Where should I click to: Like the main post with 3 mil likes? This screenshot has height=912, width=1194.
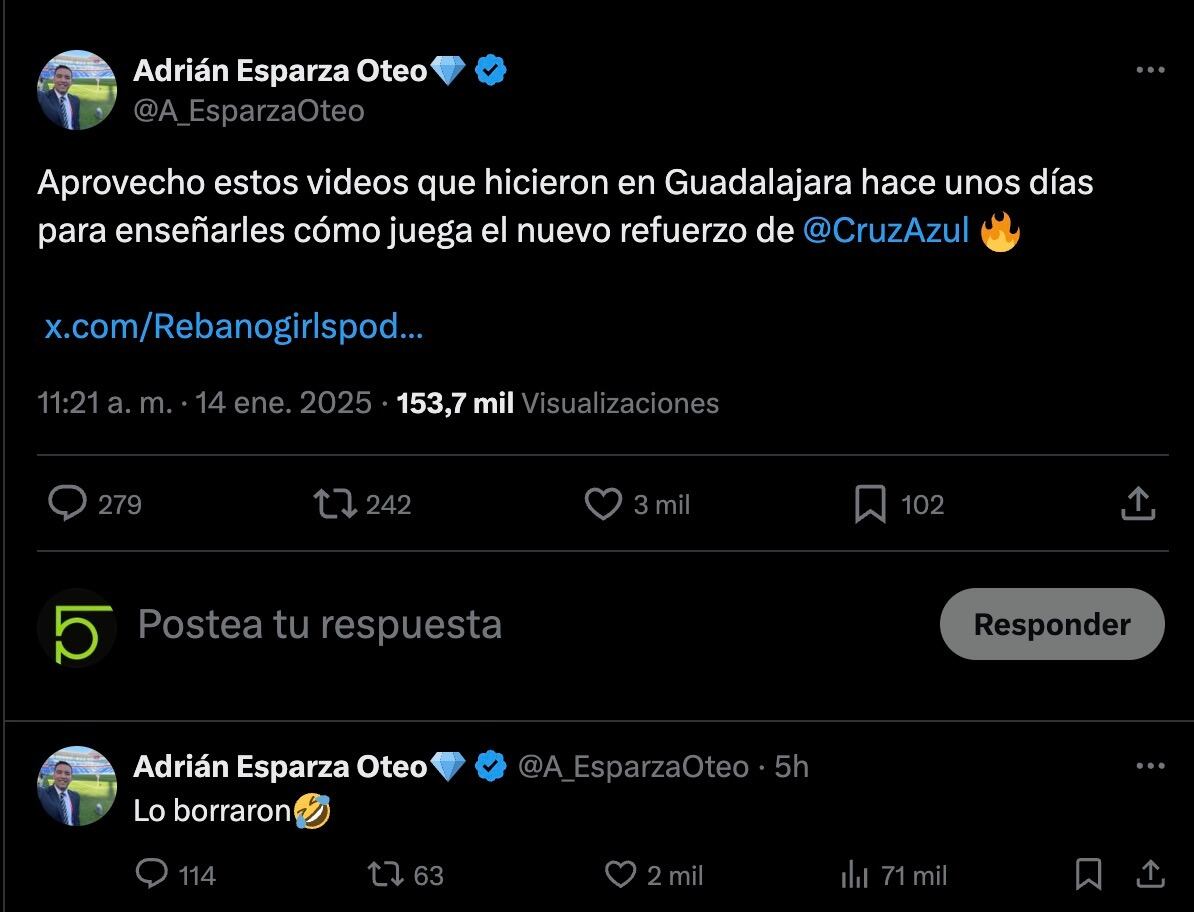(603, 504)
